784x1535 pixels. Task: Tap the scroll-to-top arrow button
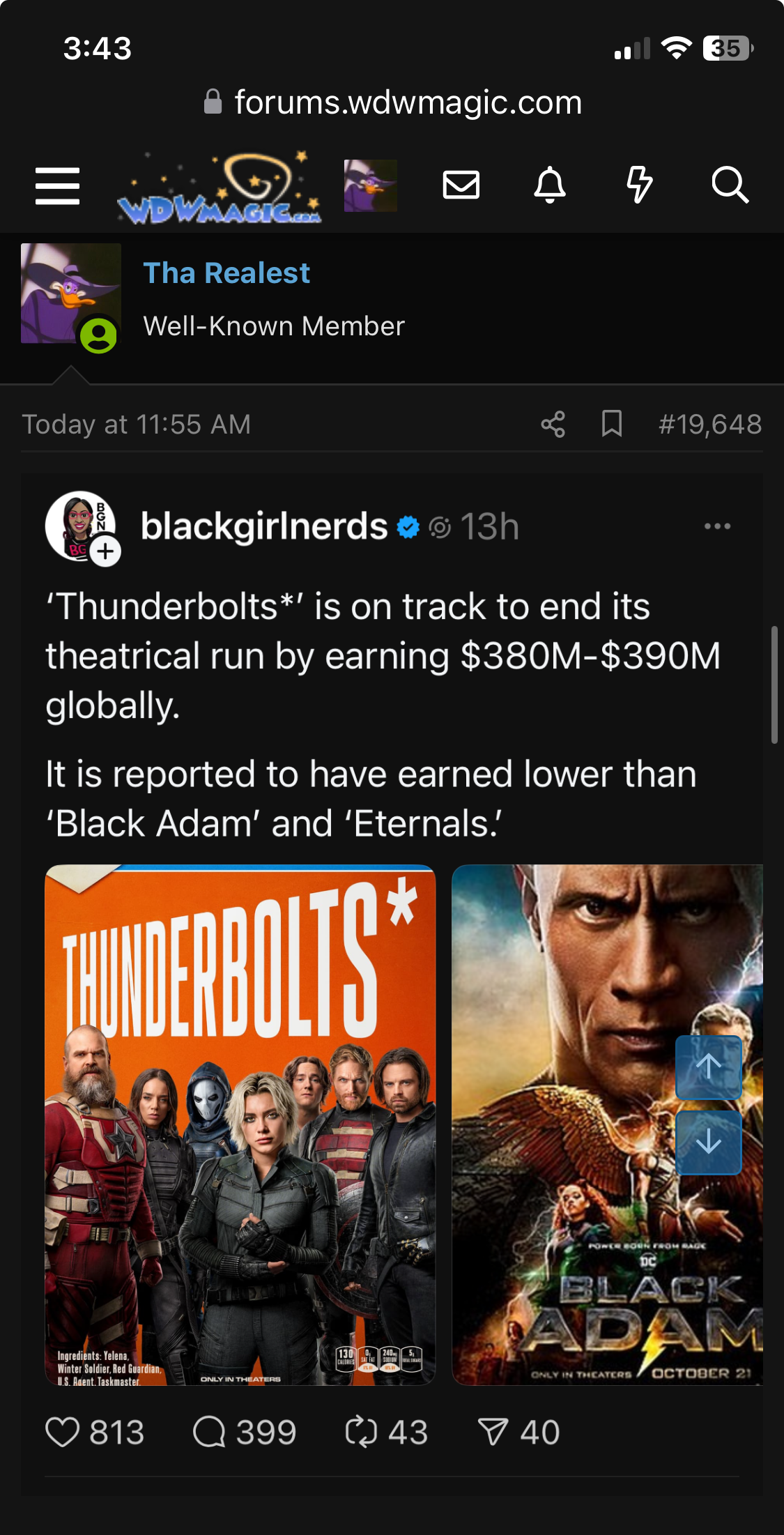pos(708,1067)
